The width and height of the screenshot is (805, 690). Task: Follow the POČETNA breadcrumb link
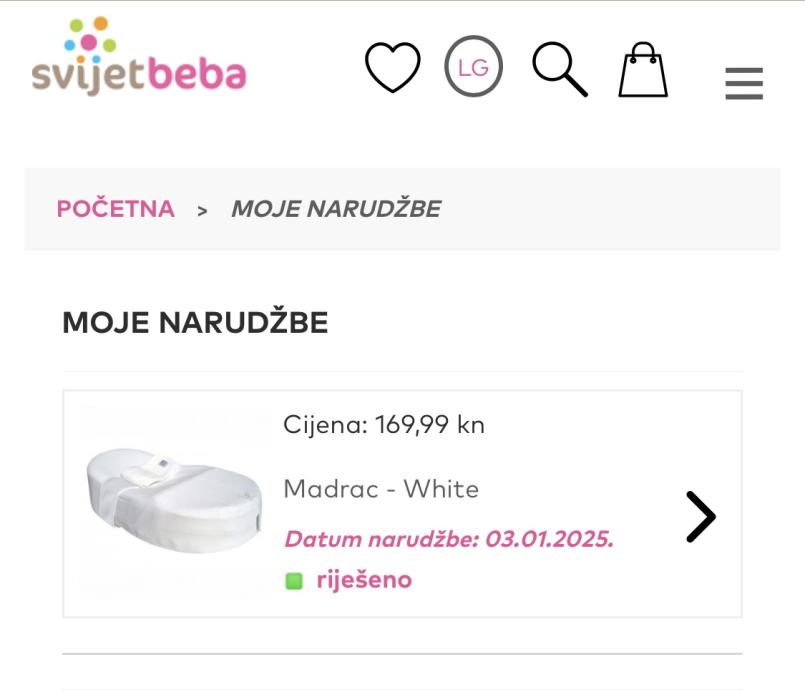115,209
